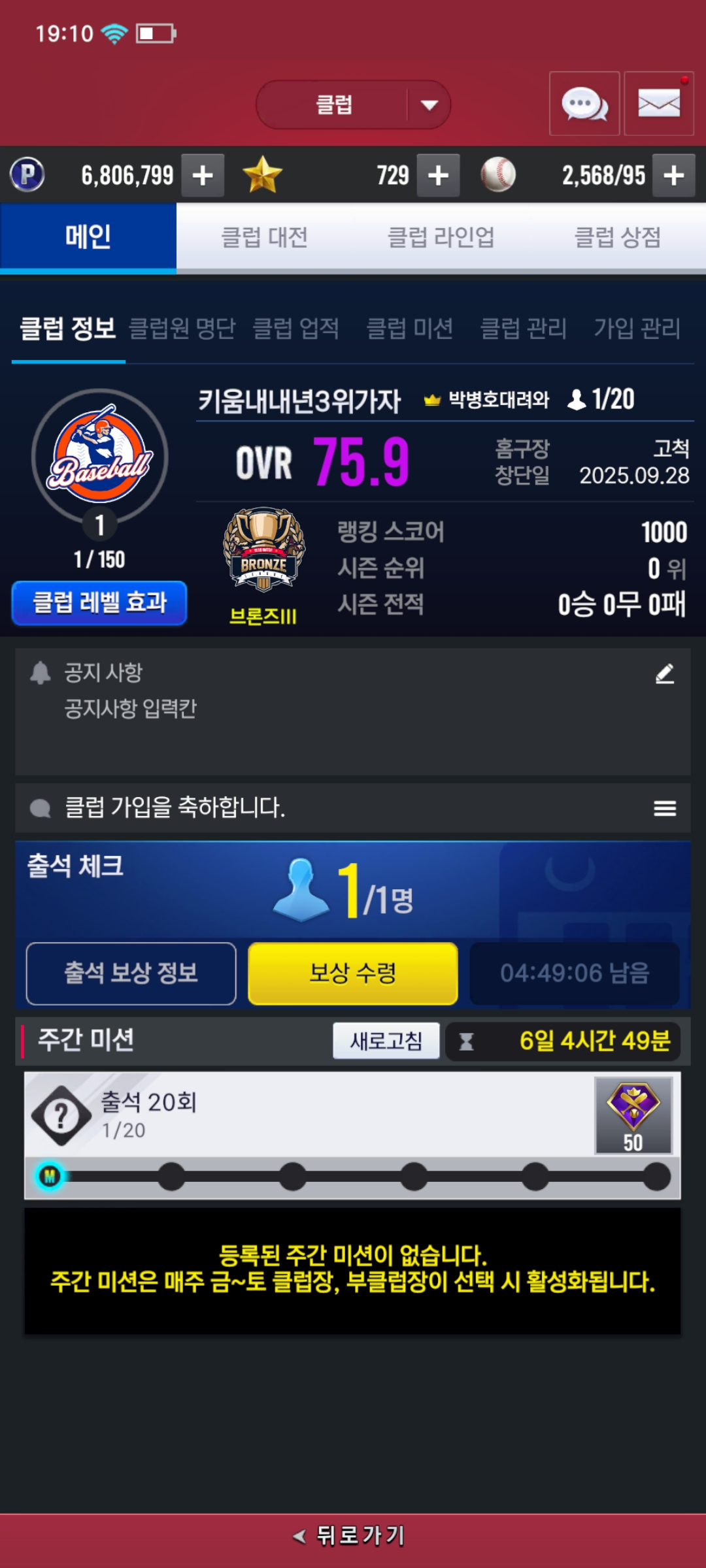Open 클럽 관리 sub-tab
The height and width of the screenshot is (1568, 706).
point(523,328)
